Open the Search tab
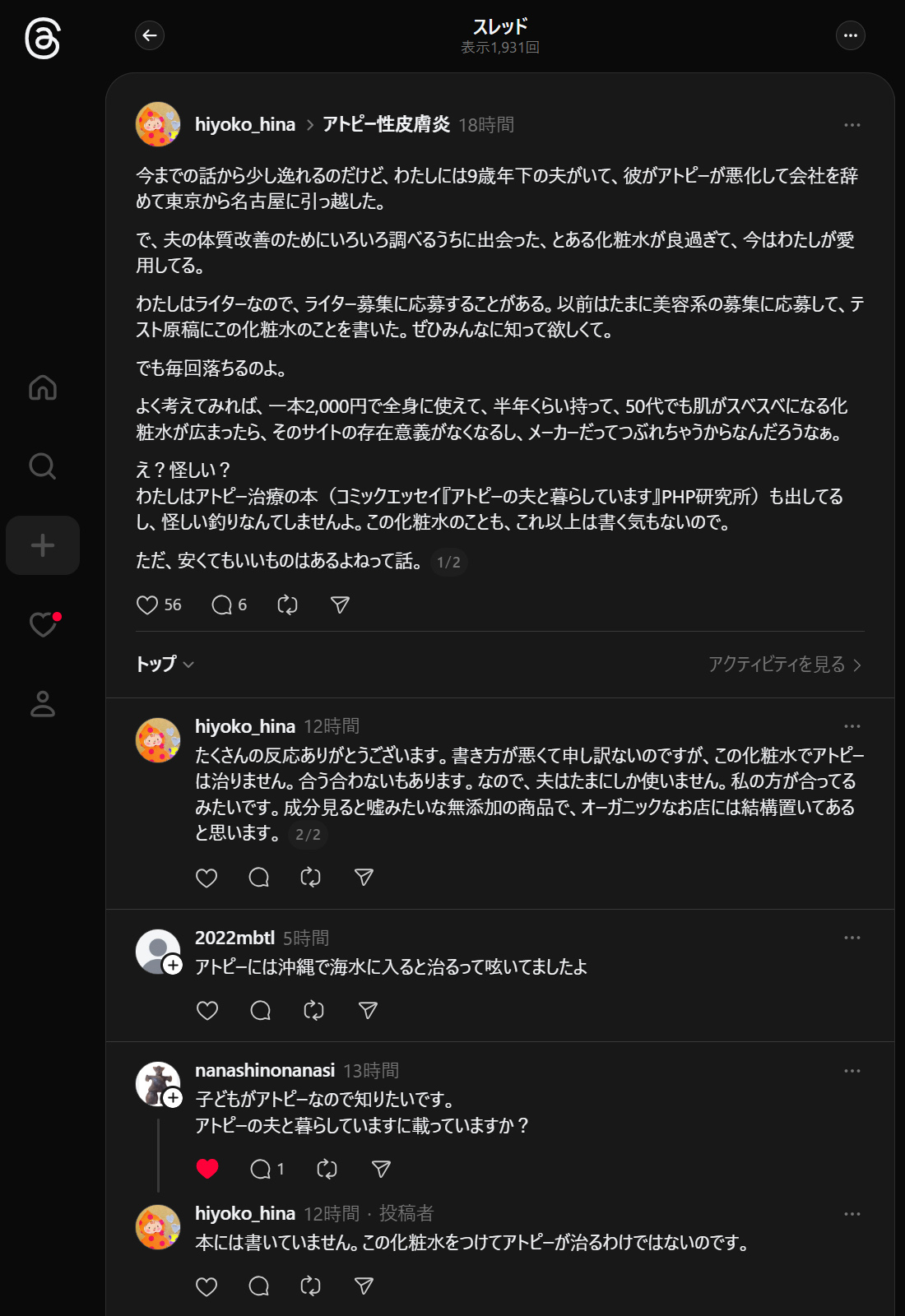 click(x=43, y=466)
